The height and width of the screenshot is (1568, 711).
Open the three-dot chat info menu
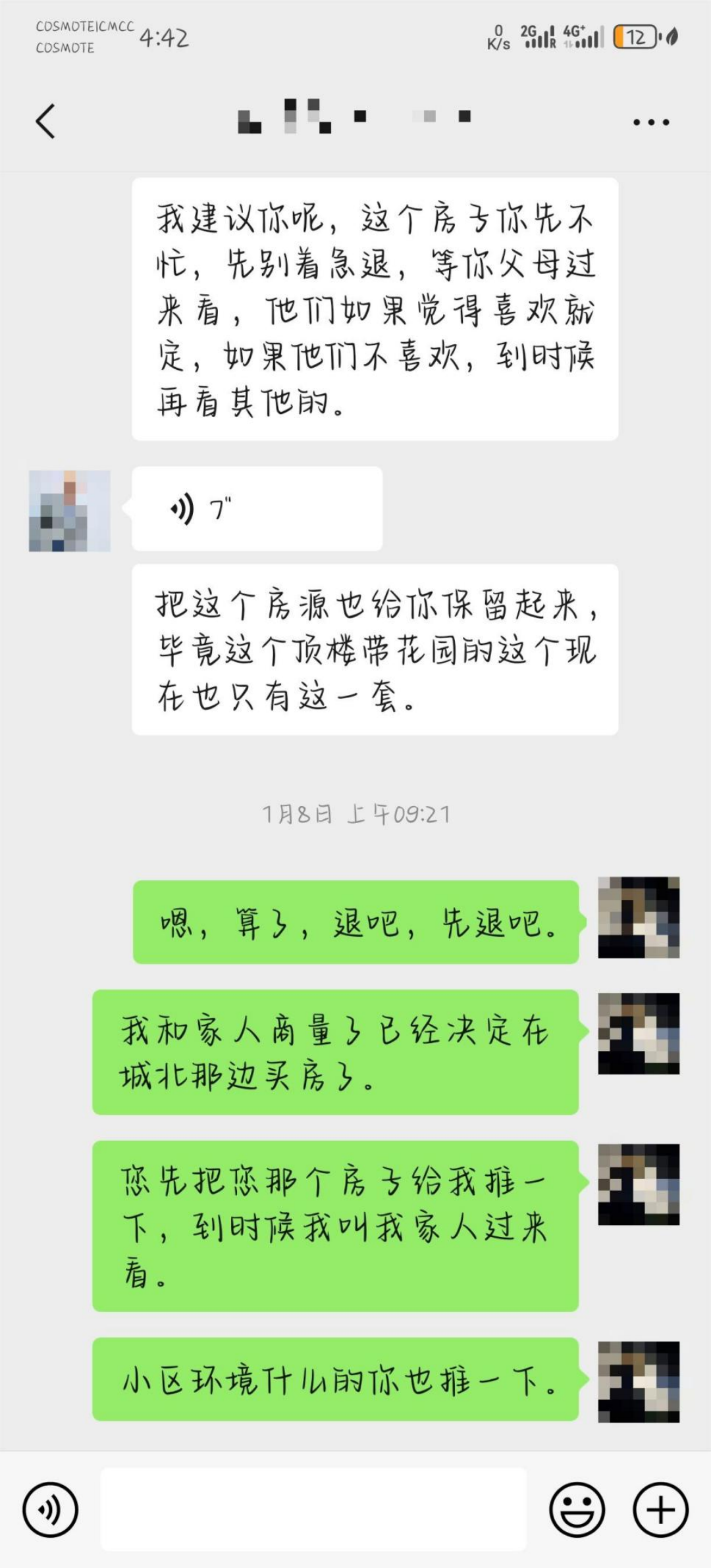click(650, 122)
